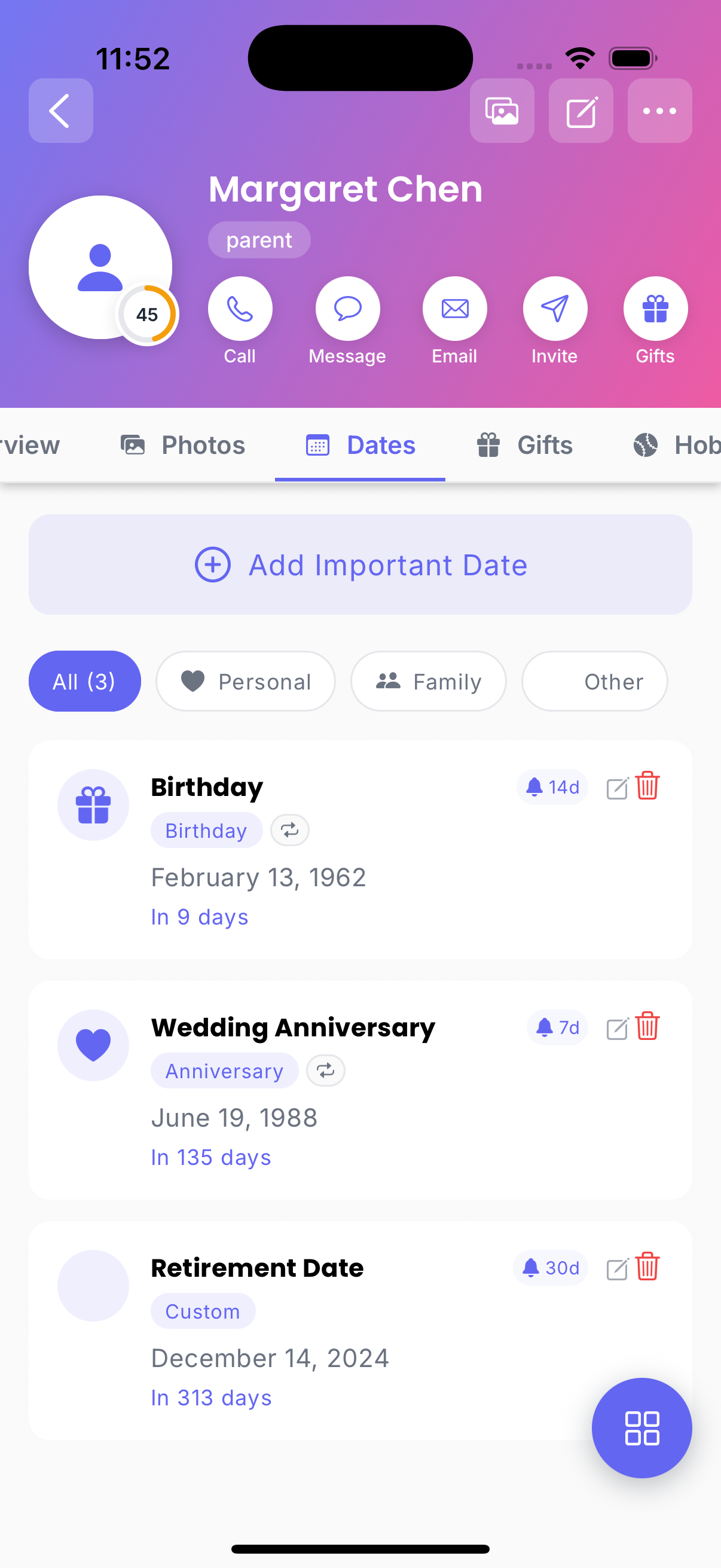721x1568 pixels.
Task: Open Invite using the paper plane icon
Action: 554,309
